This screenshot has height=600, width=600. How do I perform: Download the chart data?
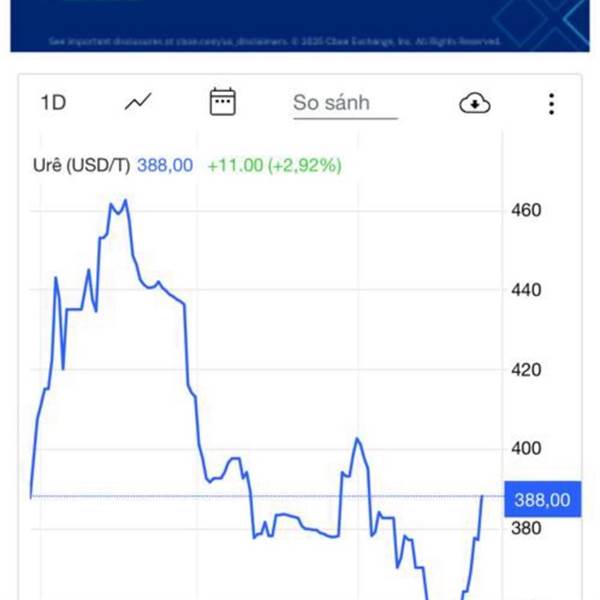tap(474, 103)
